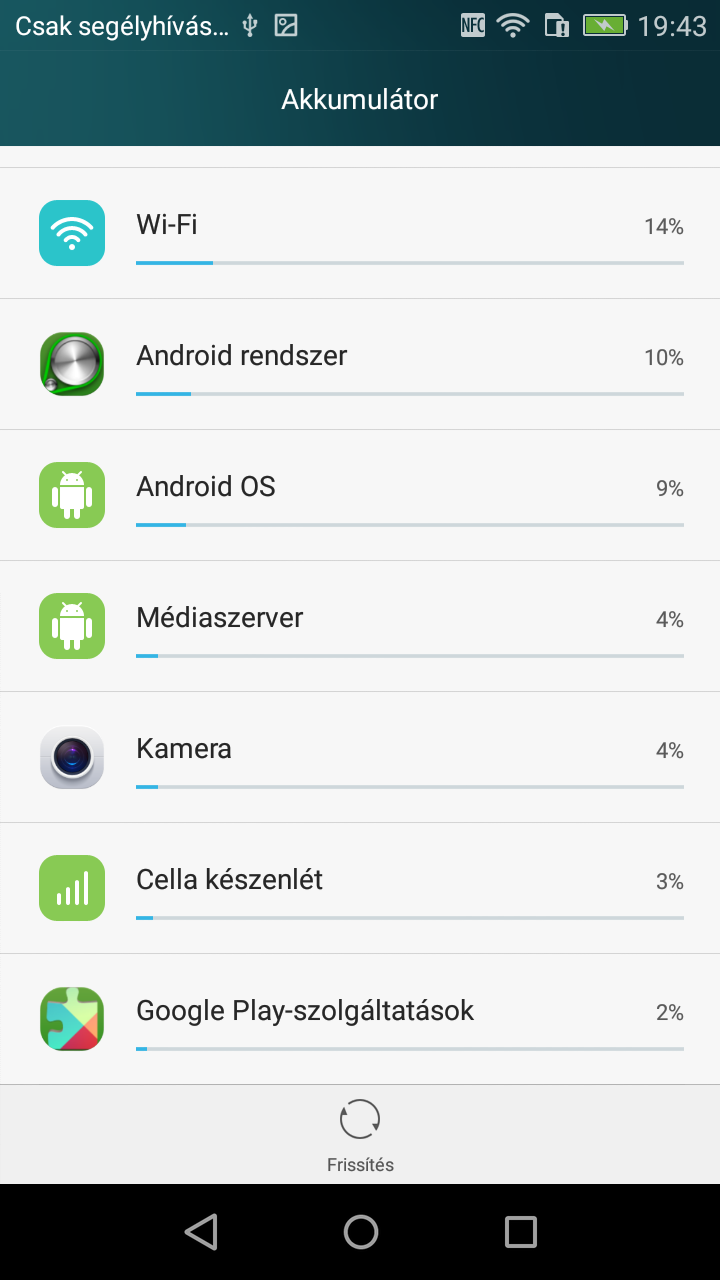Select the Médiaszerver row
720x1280 pixels.
click(x=360, y=626)
